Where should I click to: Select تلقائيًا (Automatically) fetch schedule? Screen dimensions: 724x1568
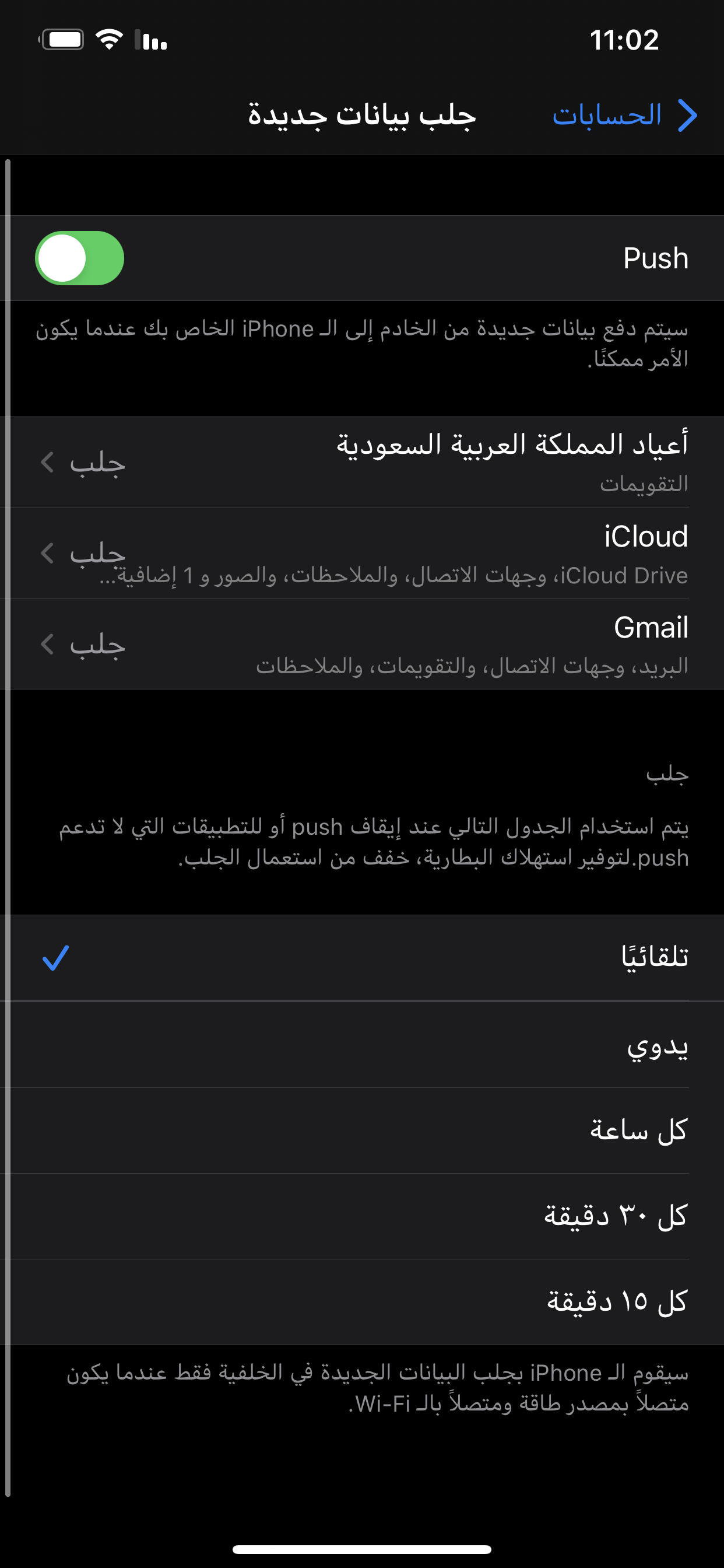point(362,958)
